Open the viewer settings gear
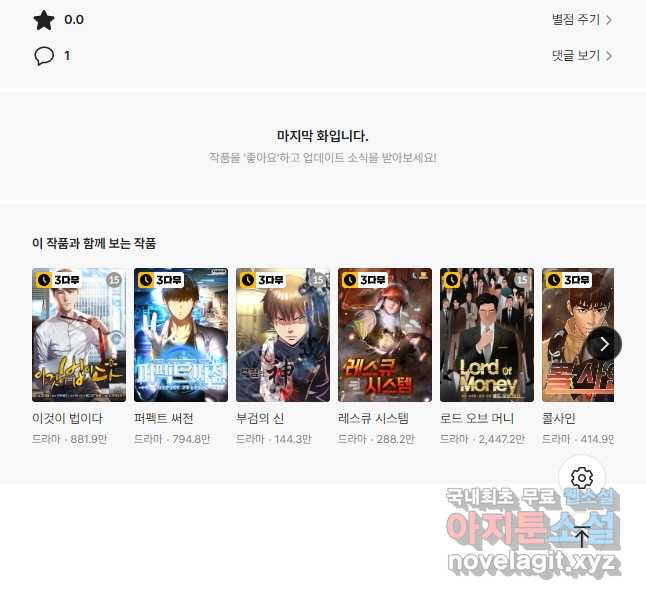 coord(582,477)
